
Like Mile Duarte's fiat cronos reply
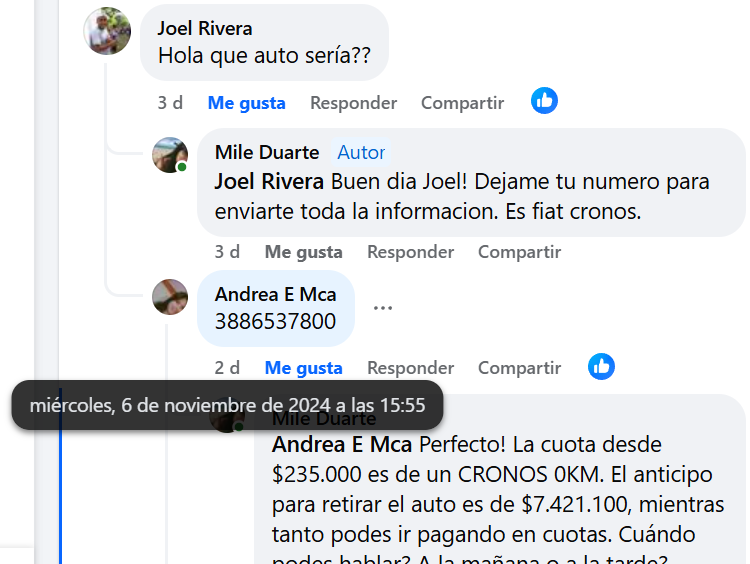[303, 252]
